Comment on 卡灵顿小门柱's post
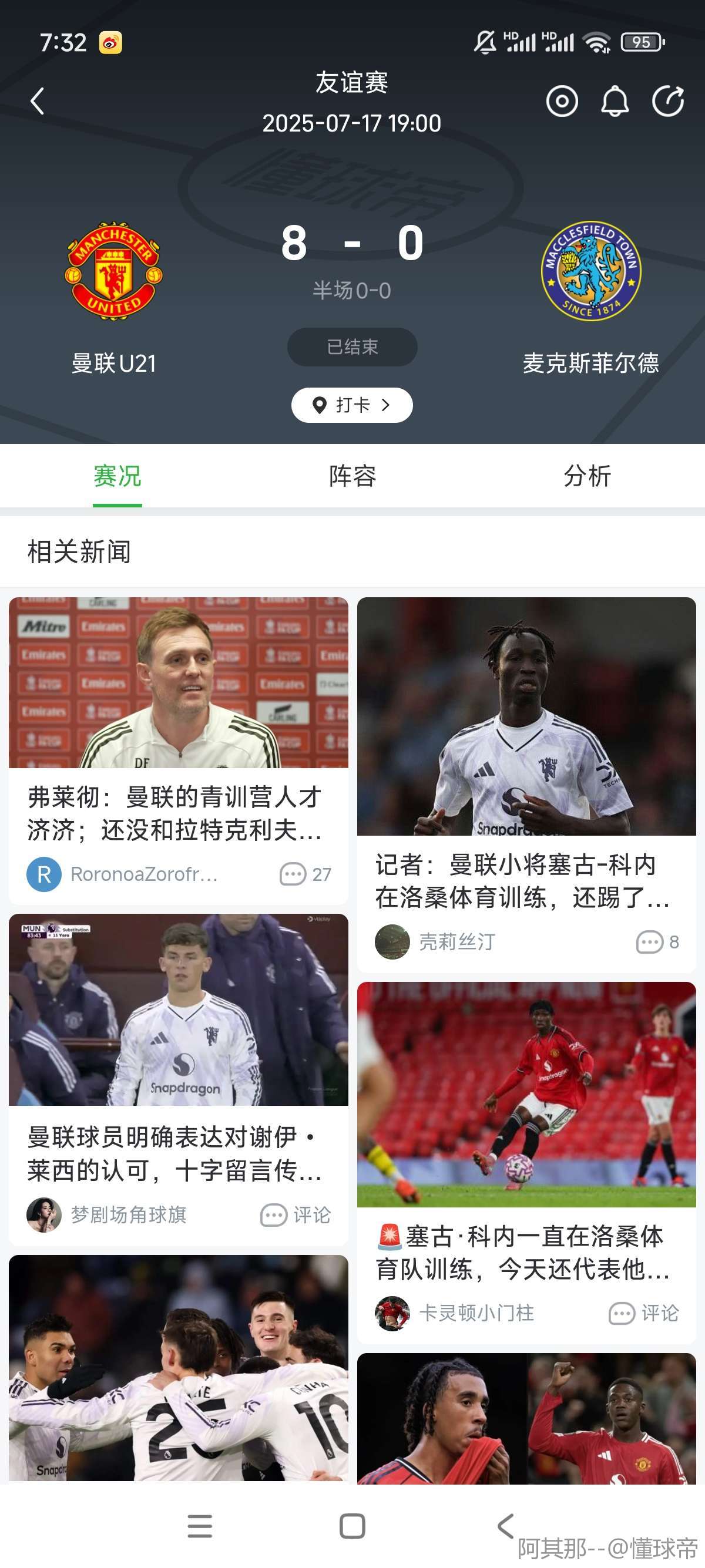Image resolution: width=705 pixels, height=1568 pixels. coord(644,1314)
